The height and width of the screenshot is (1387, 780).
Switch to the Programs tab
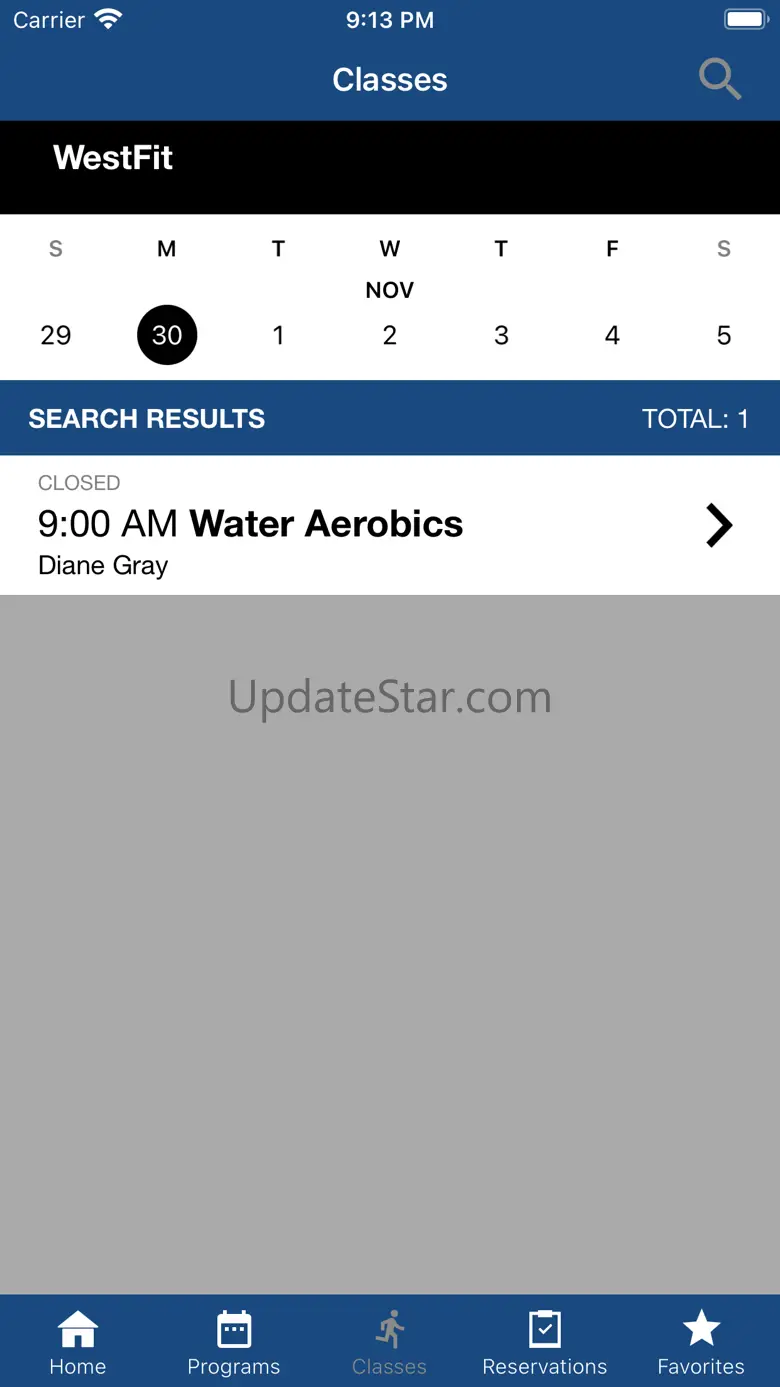[x=234, y=1342]
